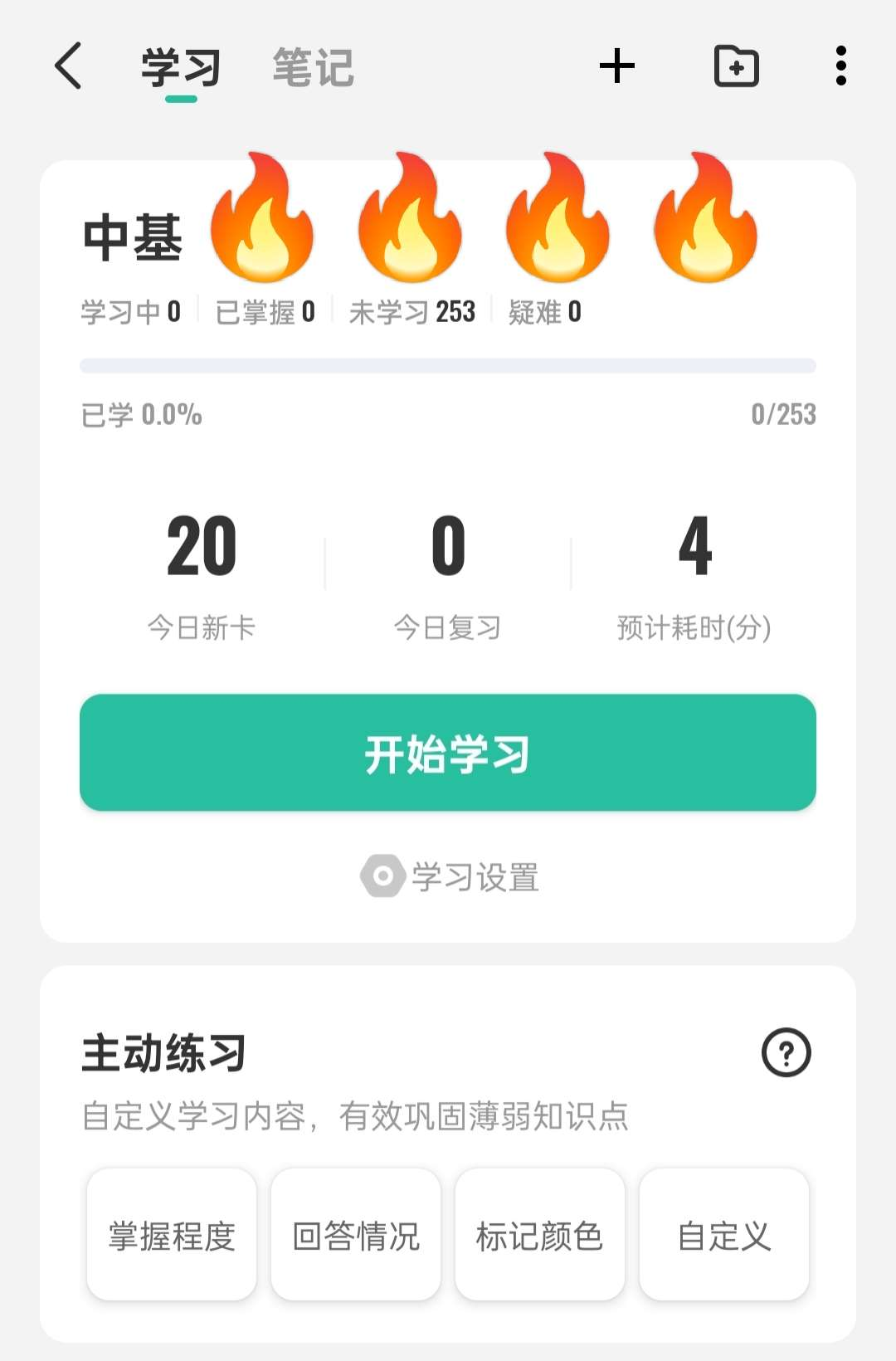Image resolution: width=896 pixels, height=1361 pixels.
Task: Open the 主动练习 help question mark
Action: pyautogui.click(x=786, y=1052)
